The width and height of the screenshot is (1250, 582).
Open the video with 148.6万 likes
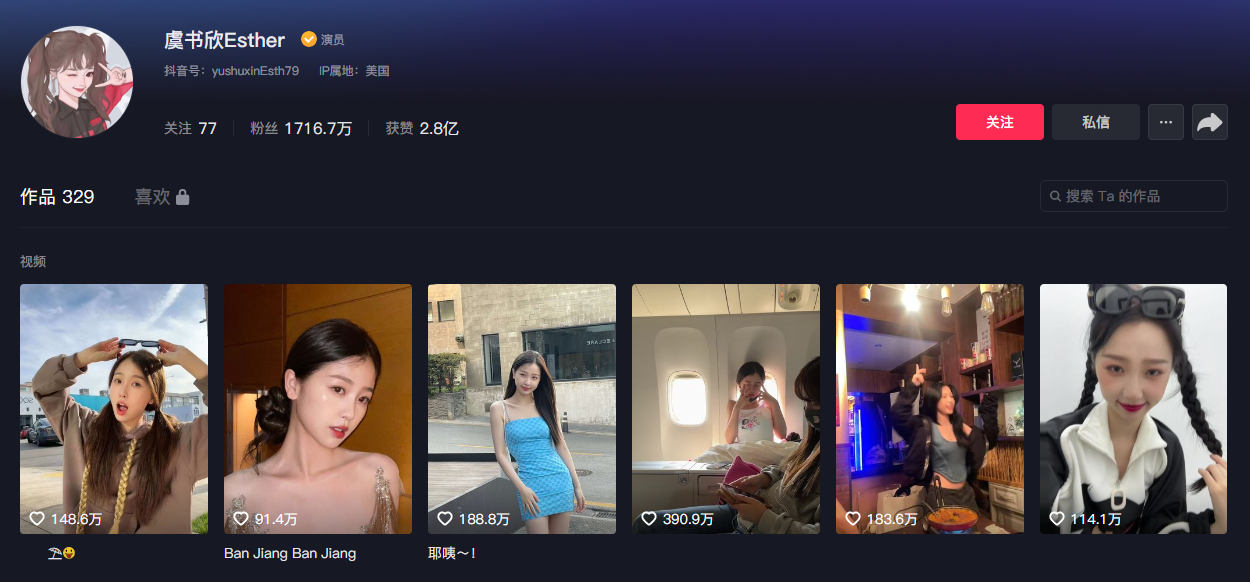tap(114, 408)
